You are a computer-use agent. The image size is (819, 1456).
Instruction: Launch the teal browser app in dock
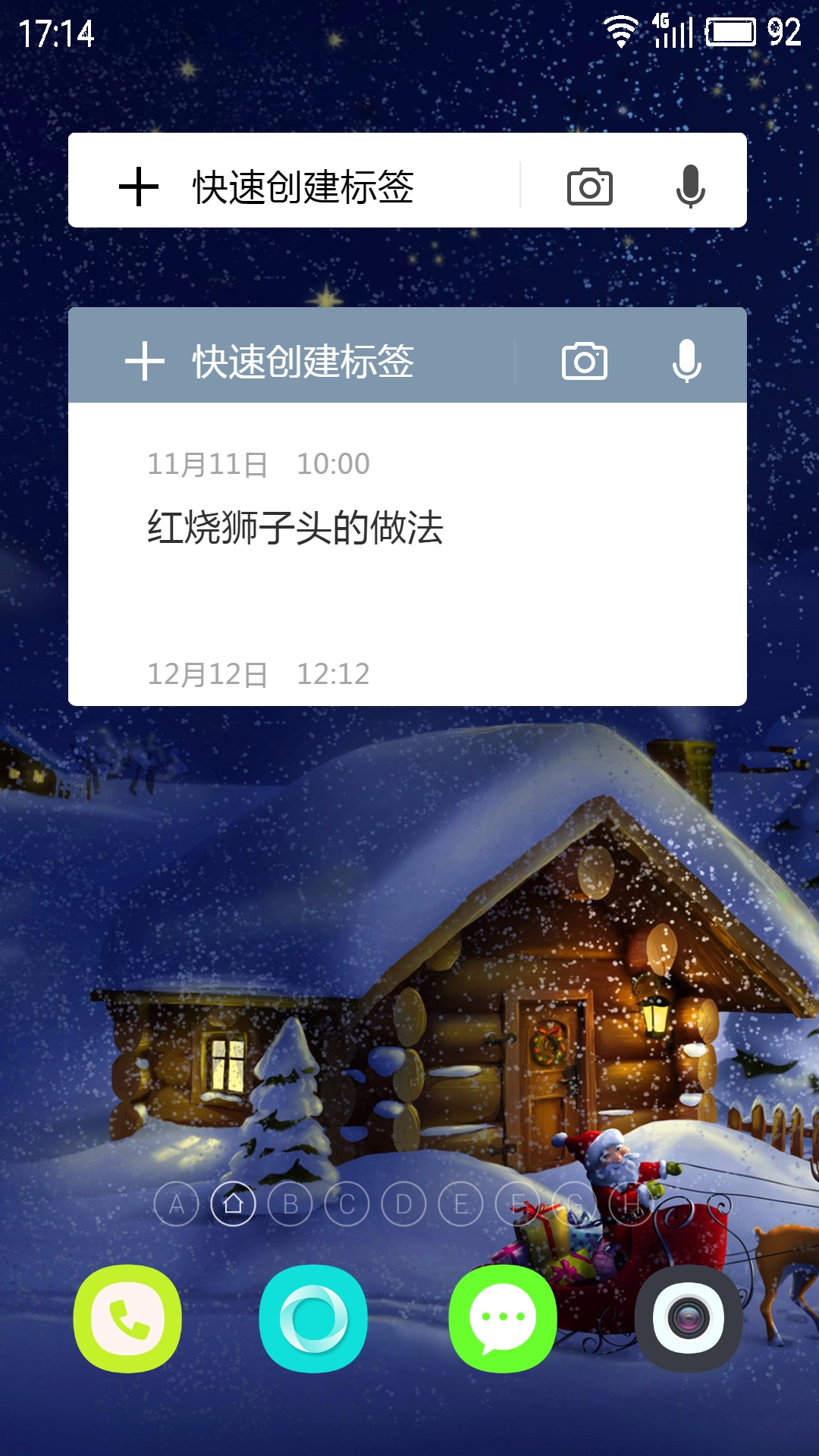tap(313, 1319)
